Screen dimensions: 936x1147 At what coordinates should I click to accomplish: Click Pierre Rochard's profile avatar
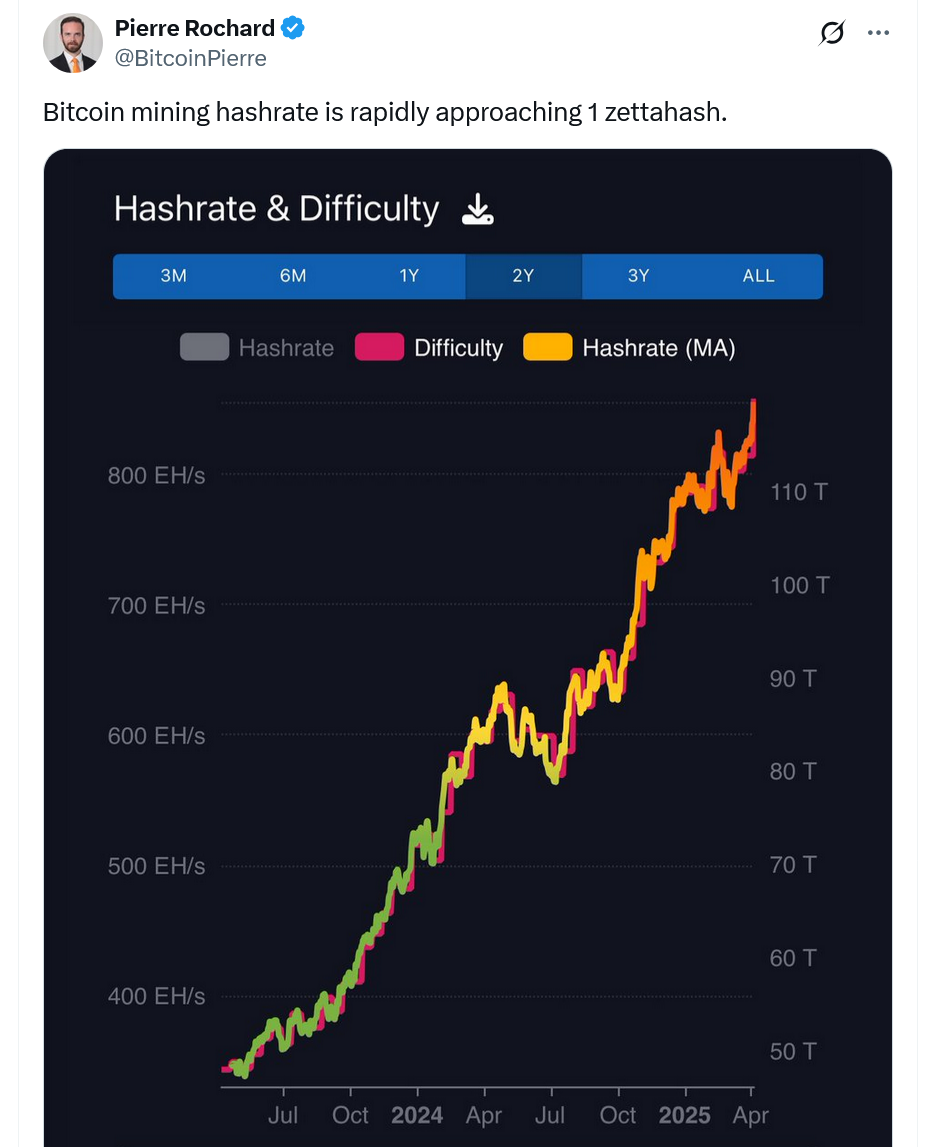[x=72, y=43]
